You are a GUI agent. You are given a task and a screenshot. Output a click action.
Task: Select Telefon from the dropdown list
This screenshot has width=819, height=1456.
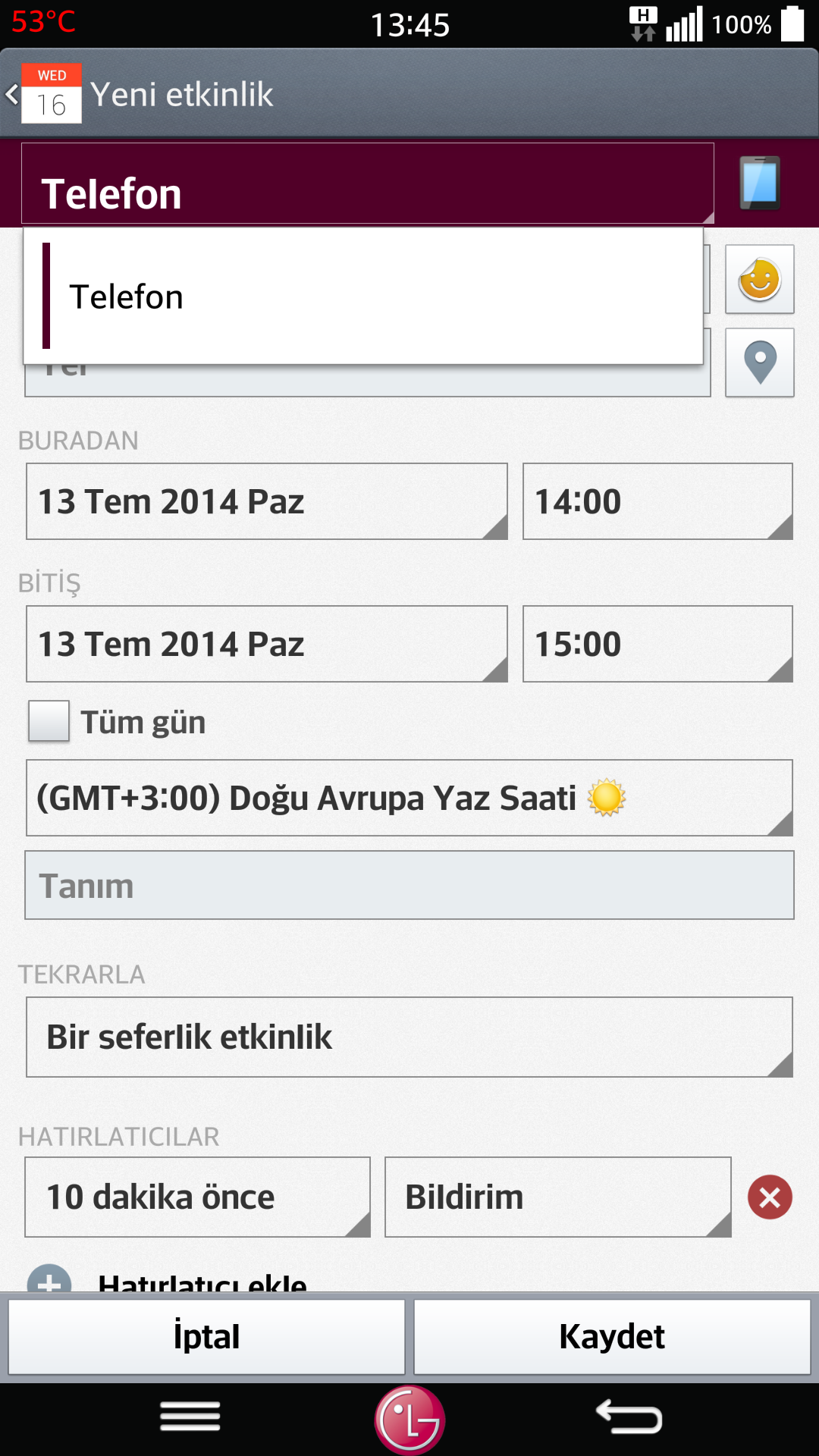363,296
